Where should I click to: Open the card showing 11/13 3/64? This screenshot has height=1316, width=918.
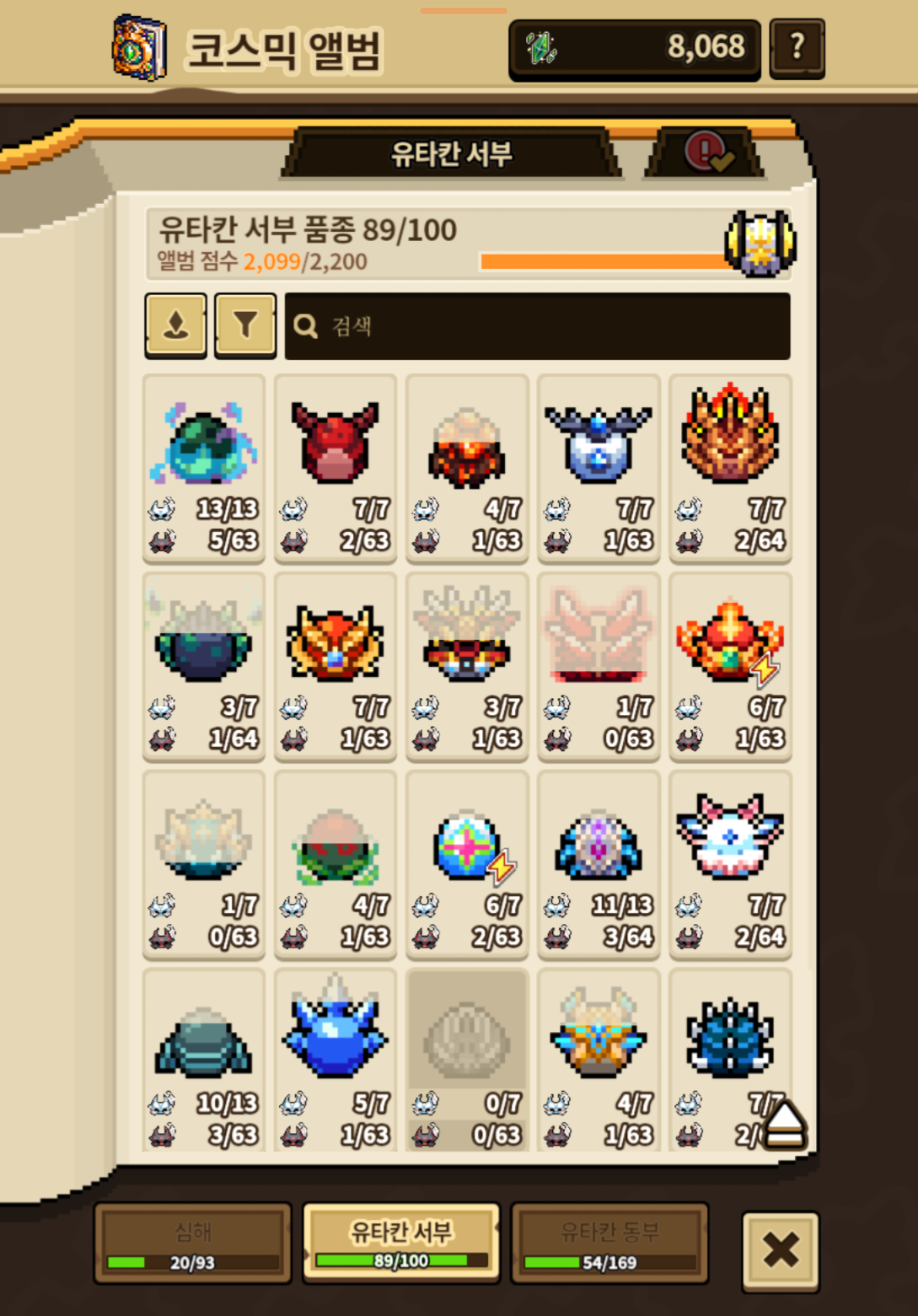pyautogui.click(x=599, y=864)
